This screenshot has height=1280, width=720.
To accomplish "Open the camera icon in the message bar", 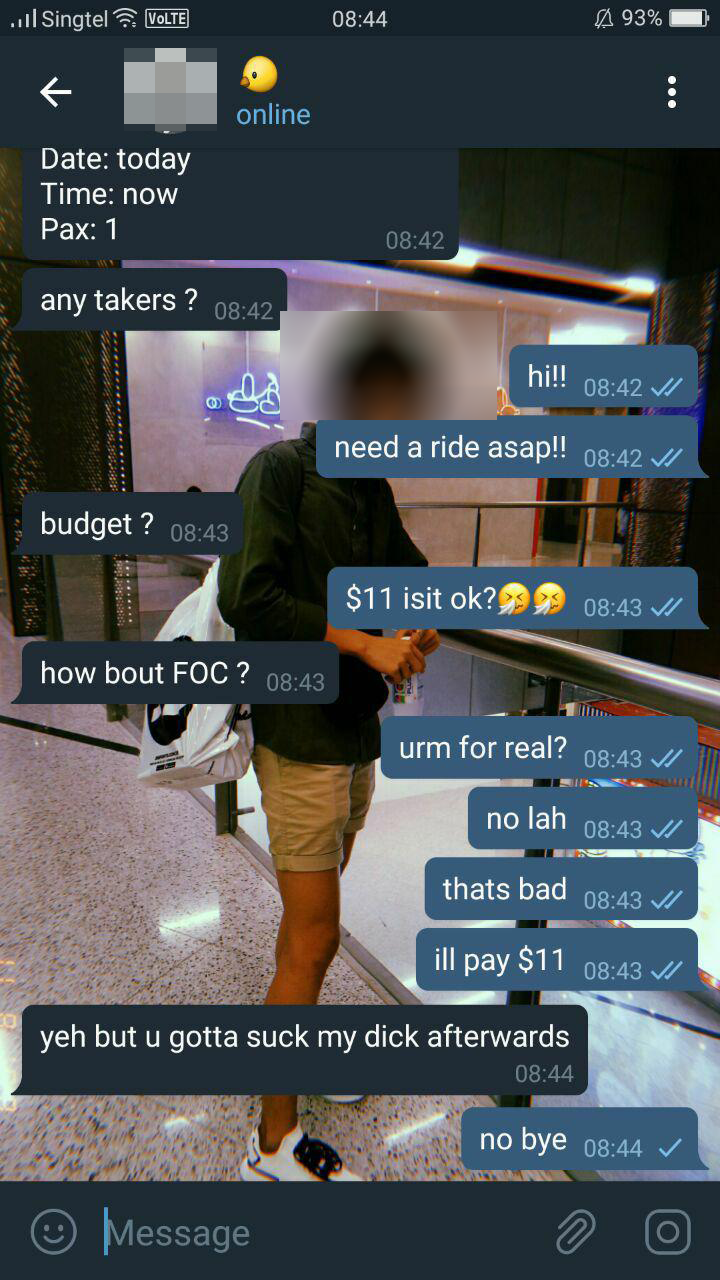I will click(668, 1232).
